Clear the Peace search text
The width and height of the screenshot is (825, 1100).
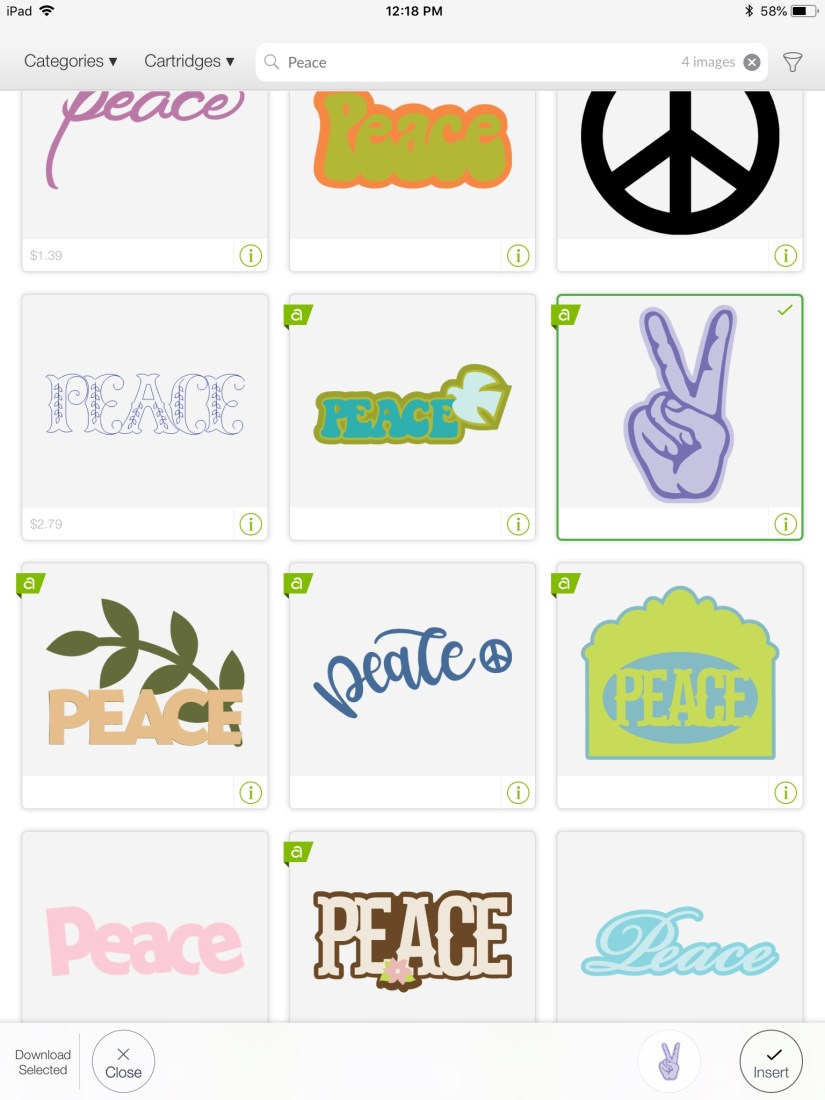tap(752, 62)
